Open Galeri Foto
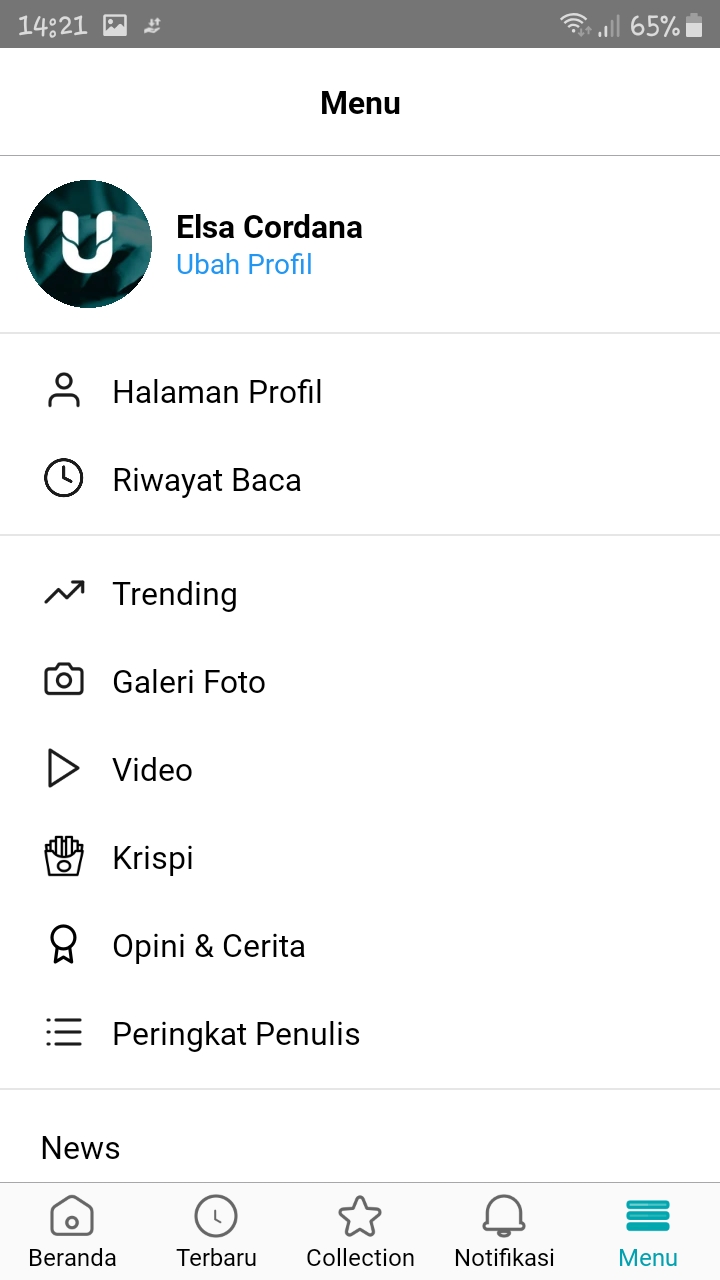Screen dimensions: 720x1280 click(x=188, y=682)
